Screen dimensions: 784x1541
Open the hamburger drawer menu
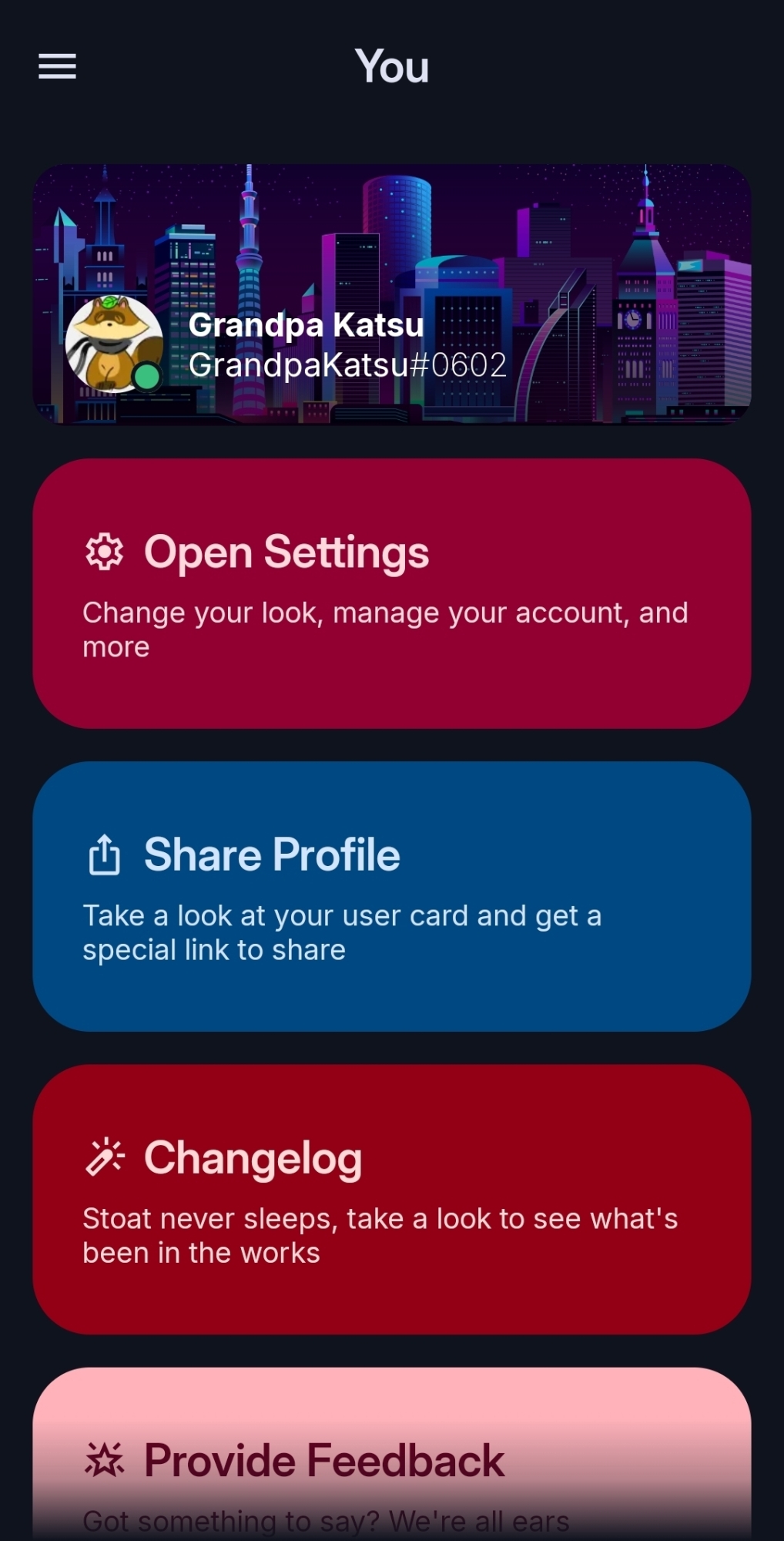coord(58,66)
